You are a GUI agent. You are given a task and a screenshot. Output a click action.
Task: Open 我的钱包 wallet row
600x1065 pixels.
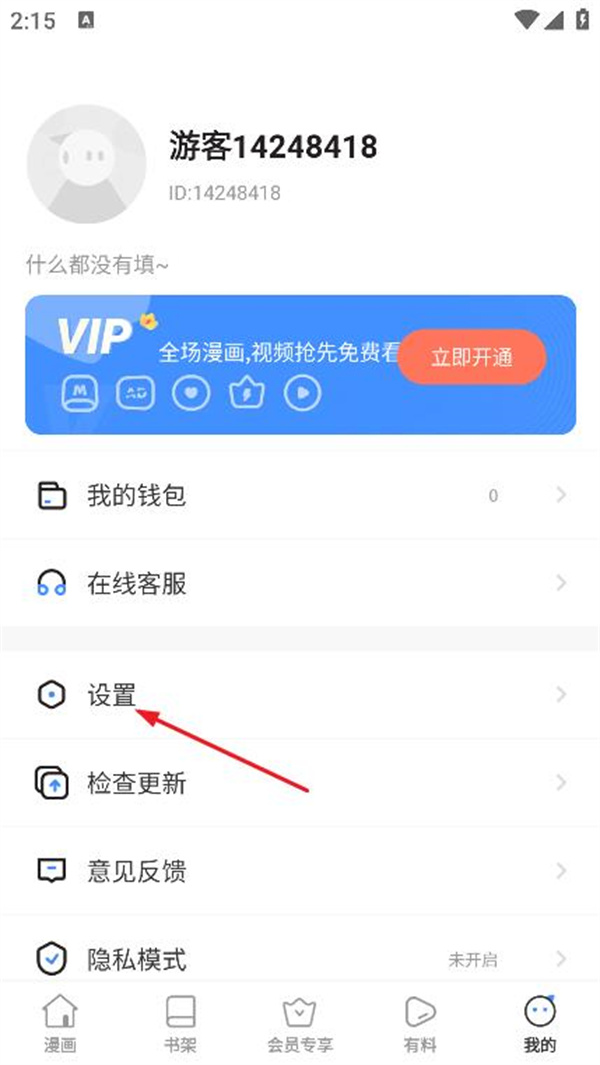(x=300, y=495)
